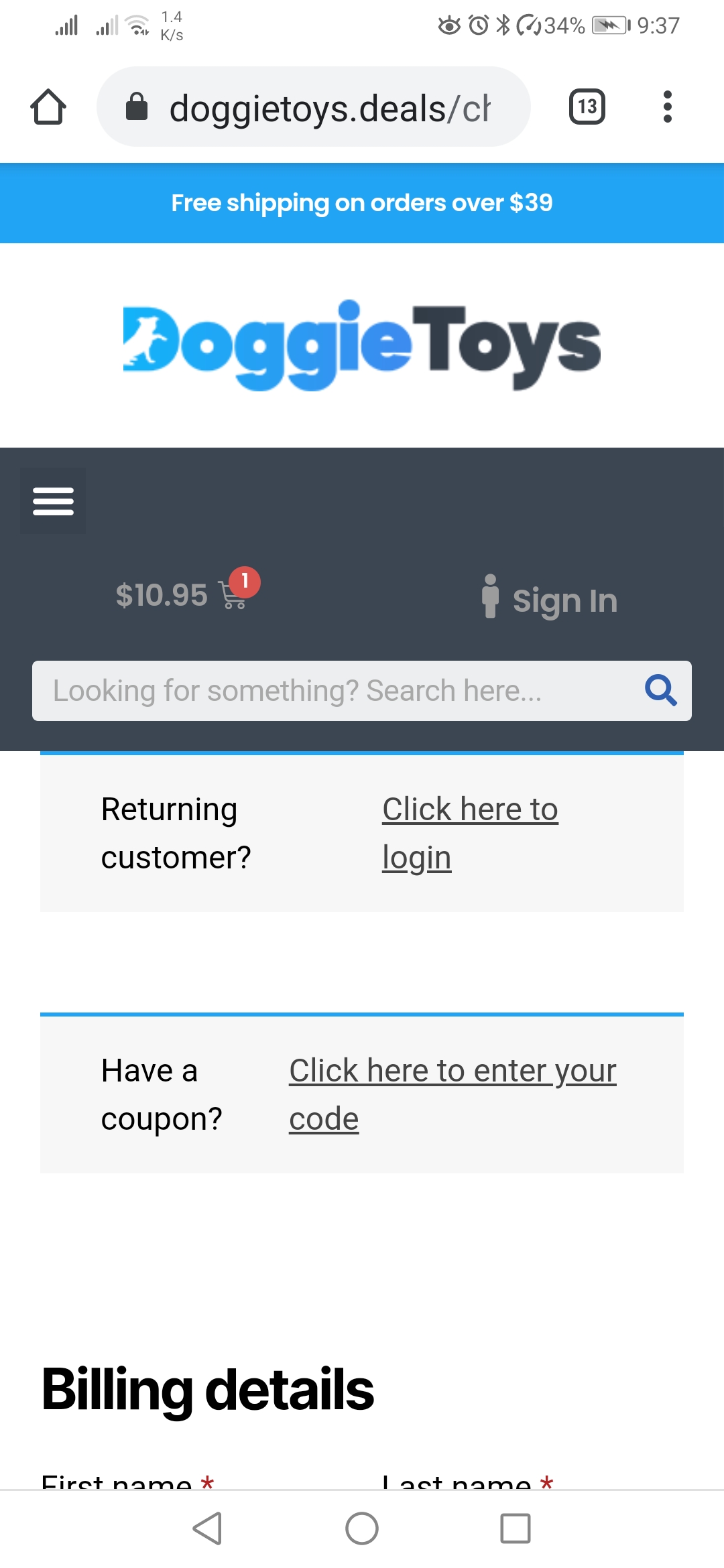Open recent apps from the navigation bar

tap(516, 1528)
